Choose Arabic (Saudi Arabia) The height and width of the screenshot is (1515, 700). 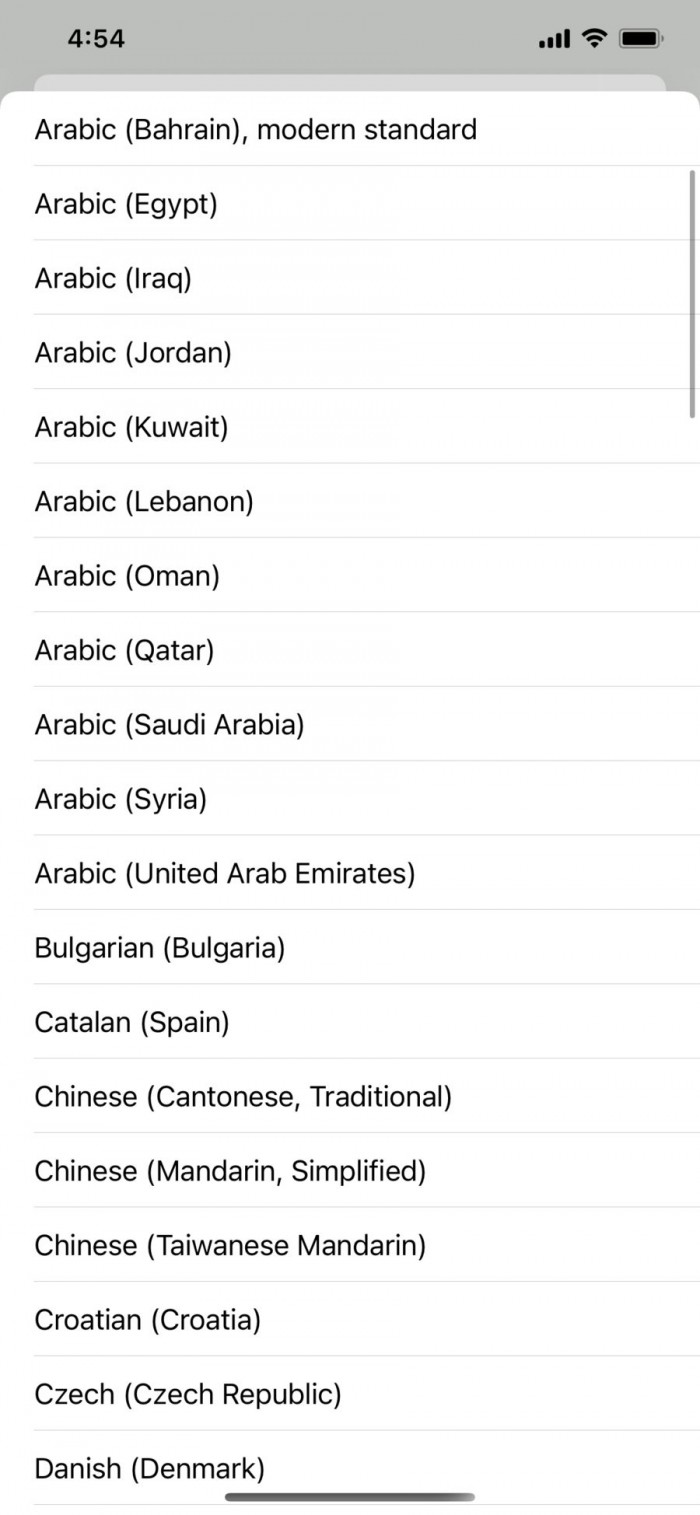tap(350, 724)
